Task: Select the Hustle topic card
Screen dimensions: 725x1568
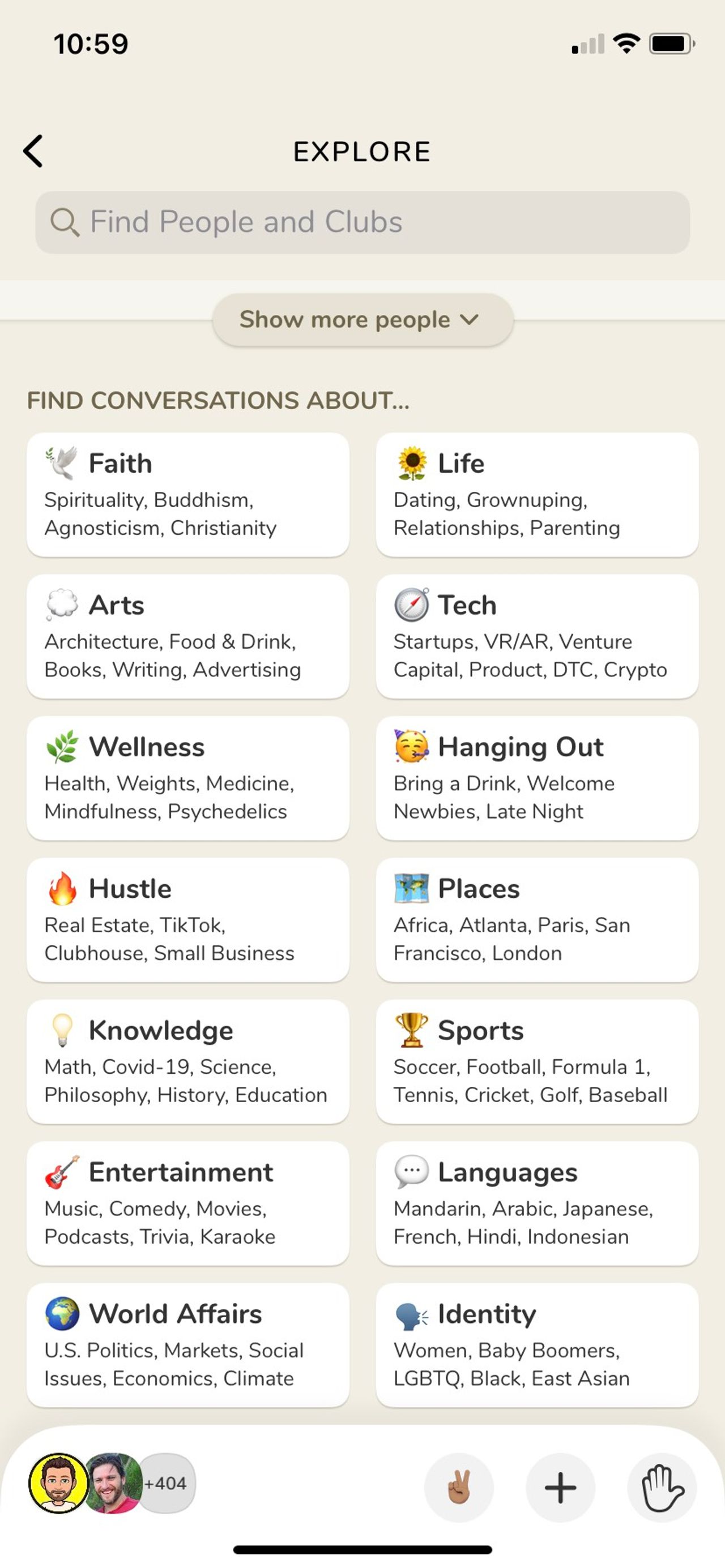Action: [187, 920]
